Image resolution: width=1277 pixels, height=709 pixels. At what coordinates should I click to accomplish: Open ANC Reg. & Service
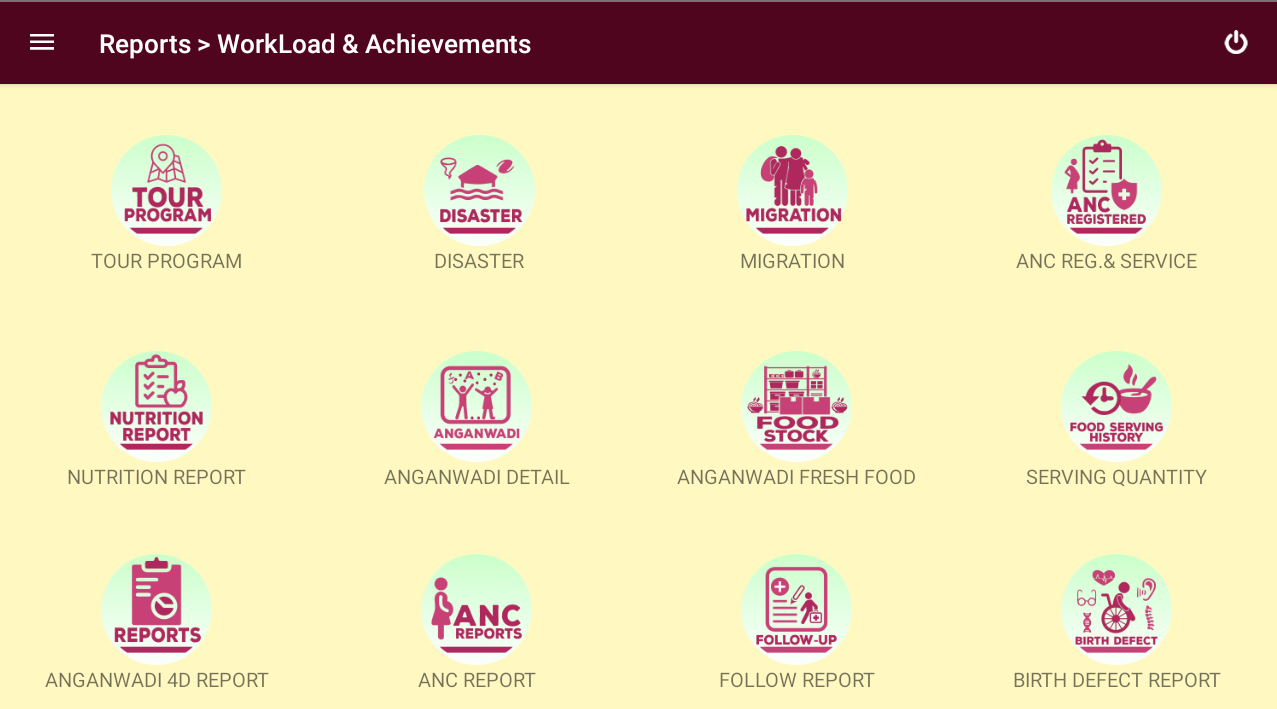[x=1106, y=190]
